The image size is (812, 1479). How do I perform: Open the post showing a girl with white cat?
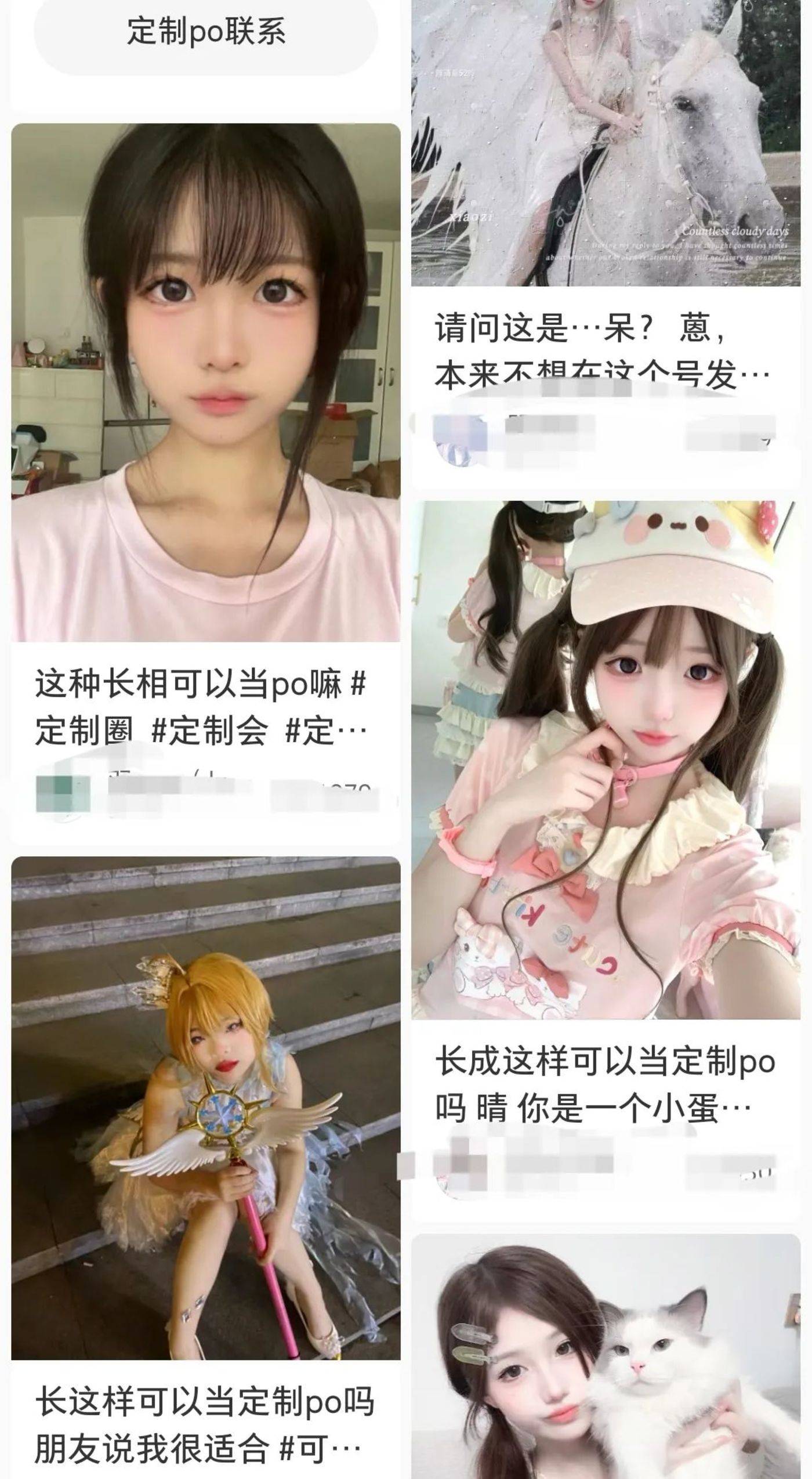coord(606,1358)
